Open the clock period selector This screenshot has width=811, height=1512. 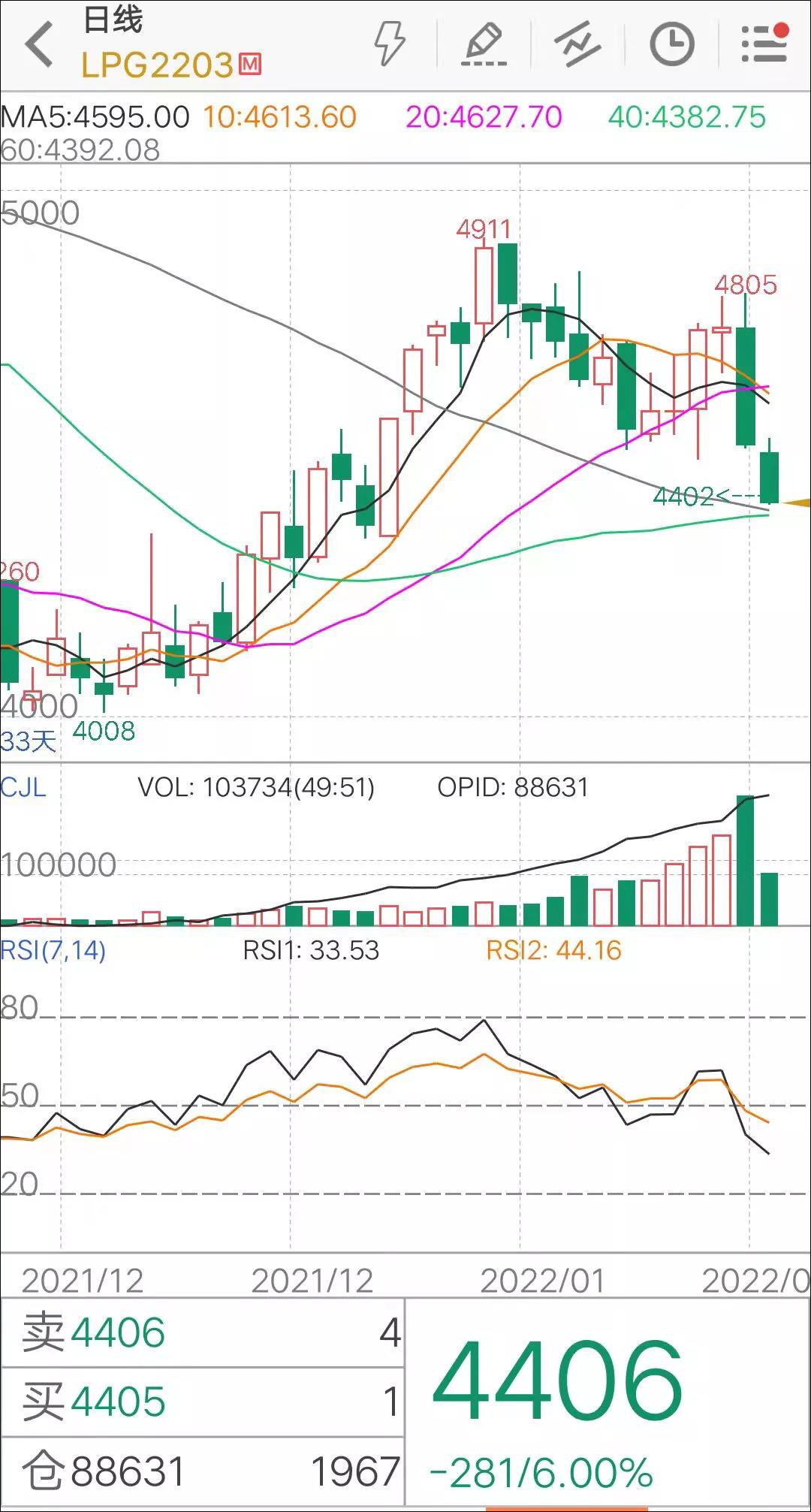671,44
